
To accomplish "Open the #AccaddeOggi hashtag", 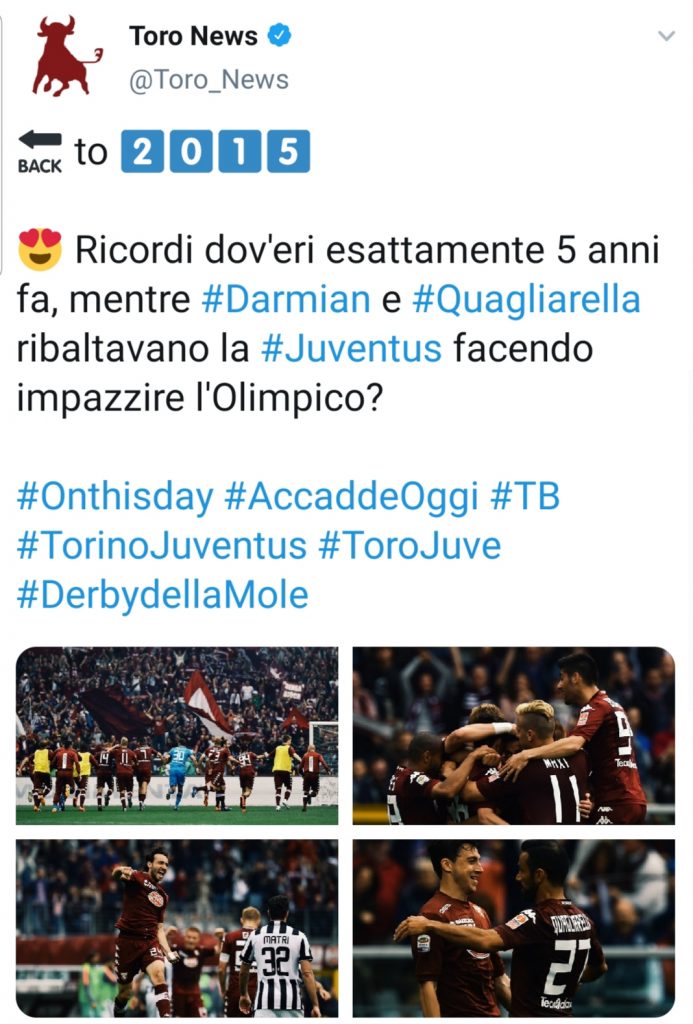I will pyautogui.click(x=351, y=497).
